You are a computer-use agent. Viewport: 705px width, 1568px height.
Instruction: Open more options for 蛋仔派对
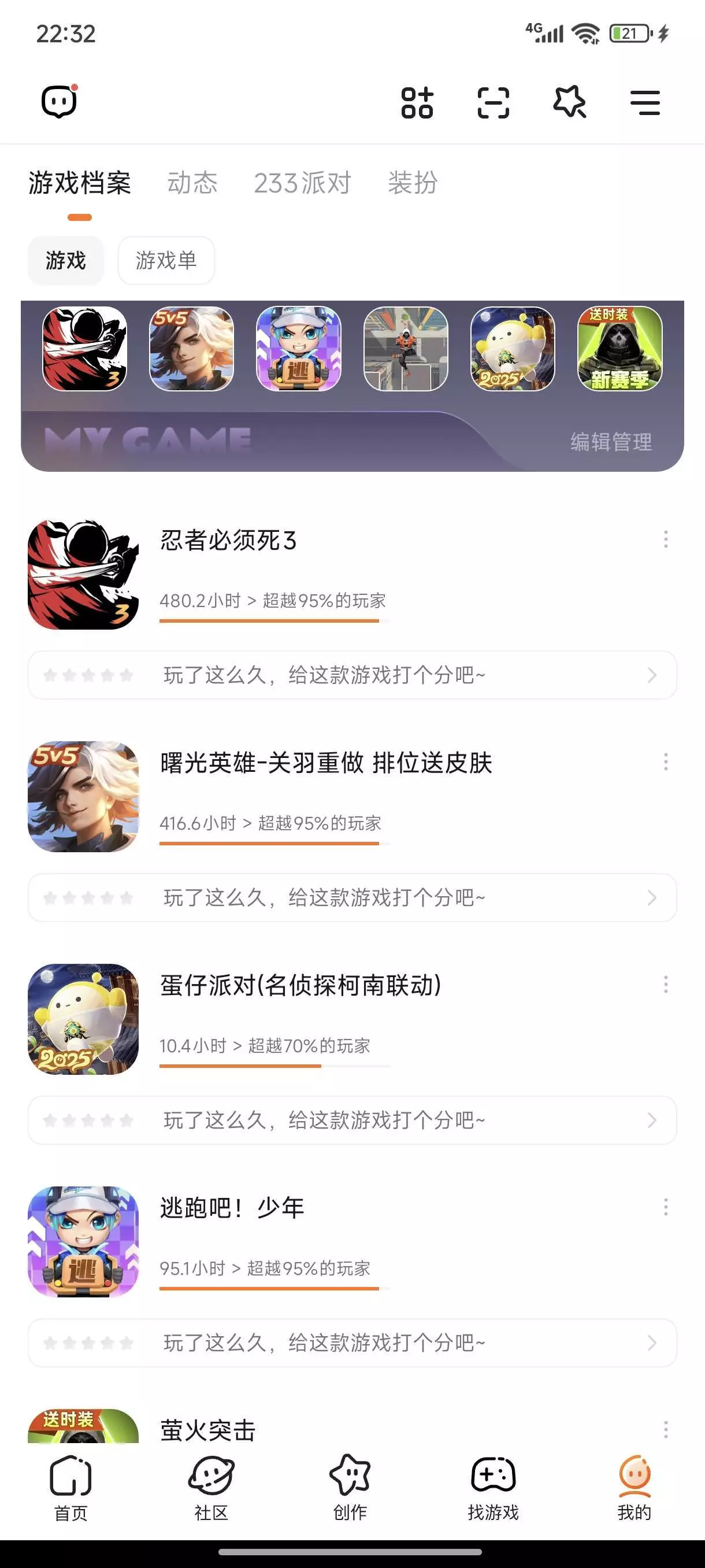[666, 984]
